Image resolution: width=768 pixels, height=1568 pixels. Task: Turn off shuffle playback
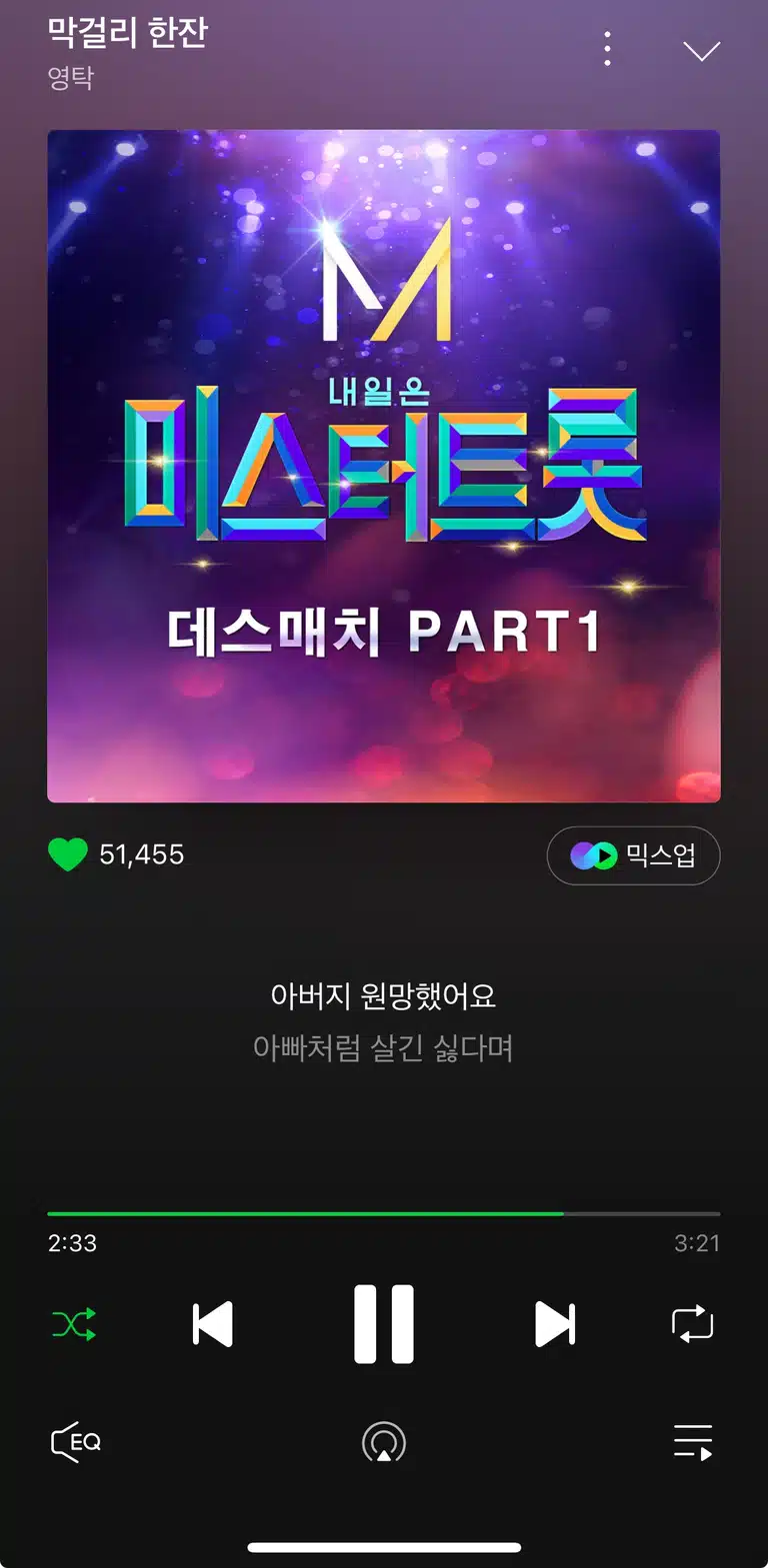[x=74, y=1324]
